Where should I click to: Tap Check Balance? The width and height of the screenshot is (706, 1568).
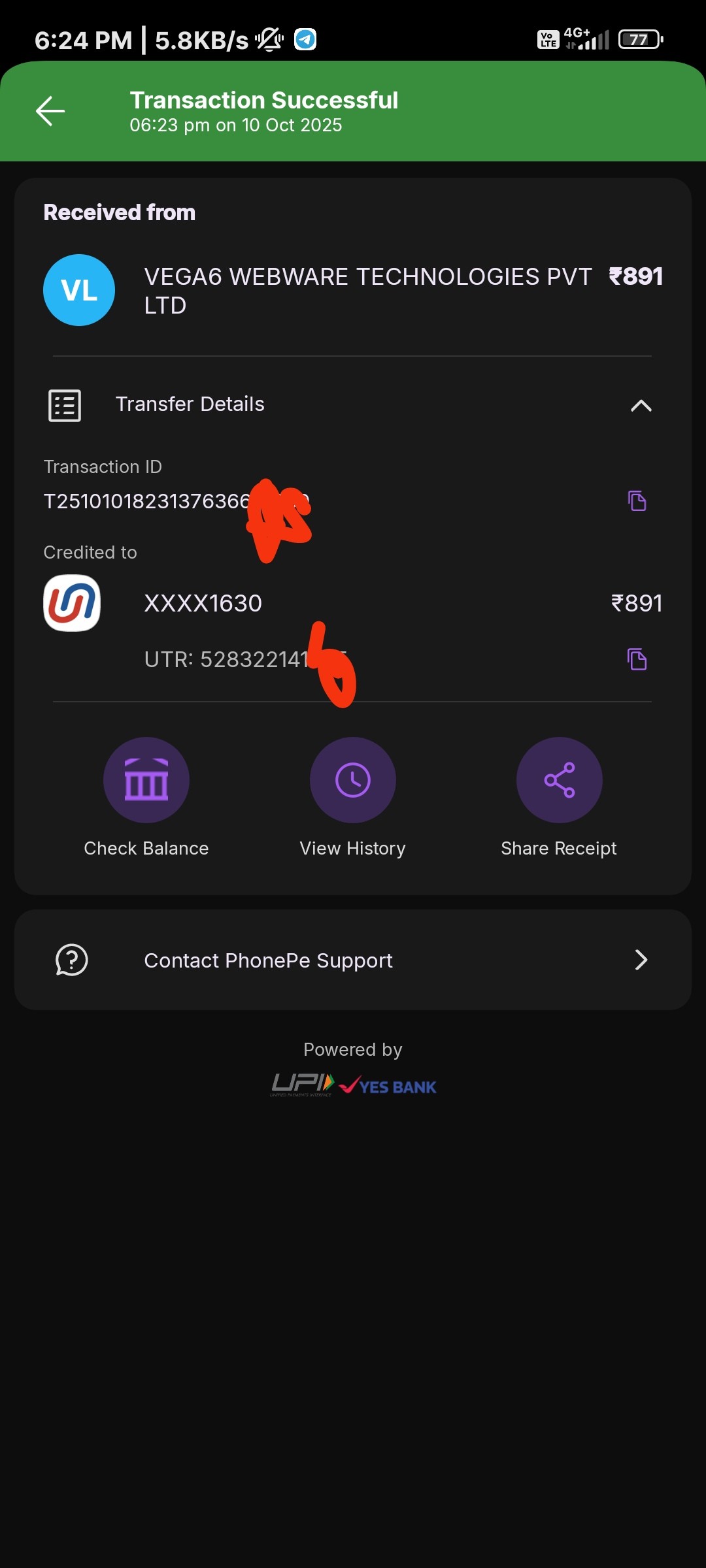(146, 780)
